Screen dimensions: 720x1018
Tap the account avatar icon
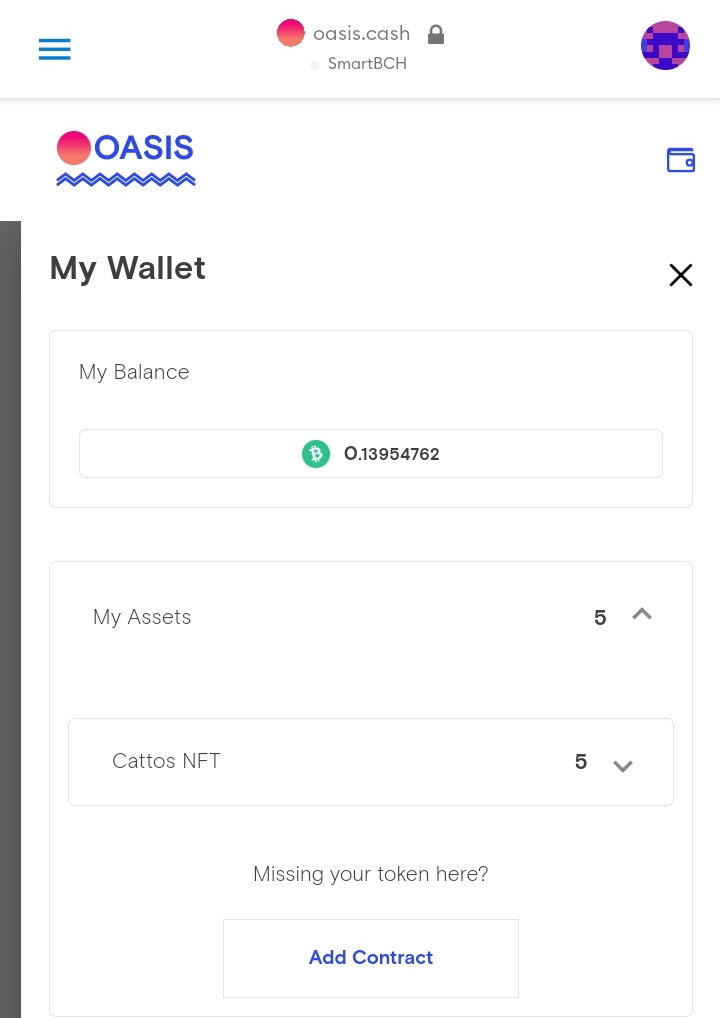665,45
